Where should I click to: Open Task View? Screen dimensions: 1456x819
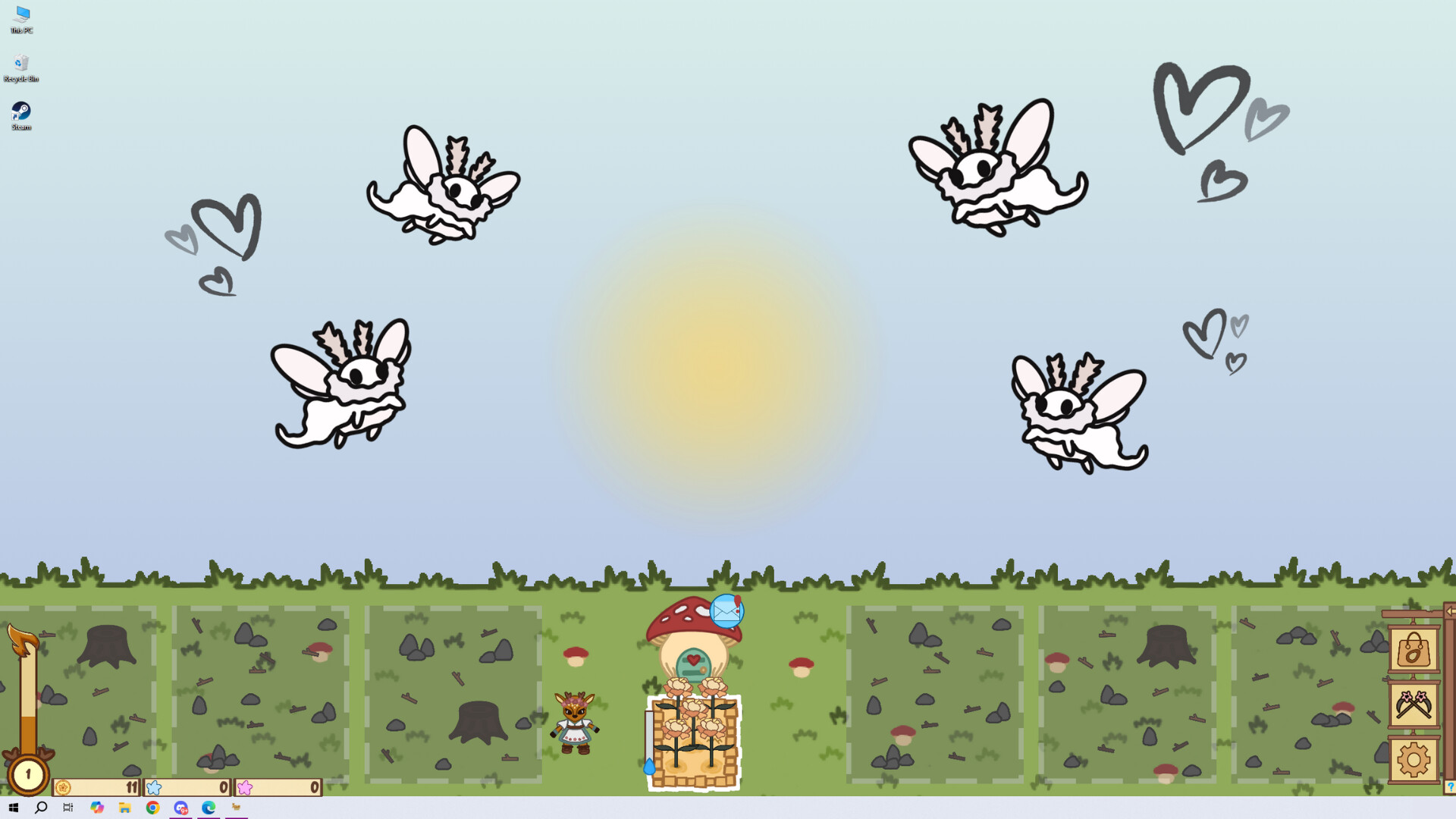tap(68, 808)
